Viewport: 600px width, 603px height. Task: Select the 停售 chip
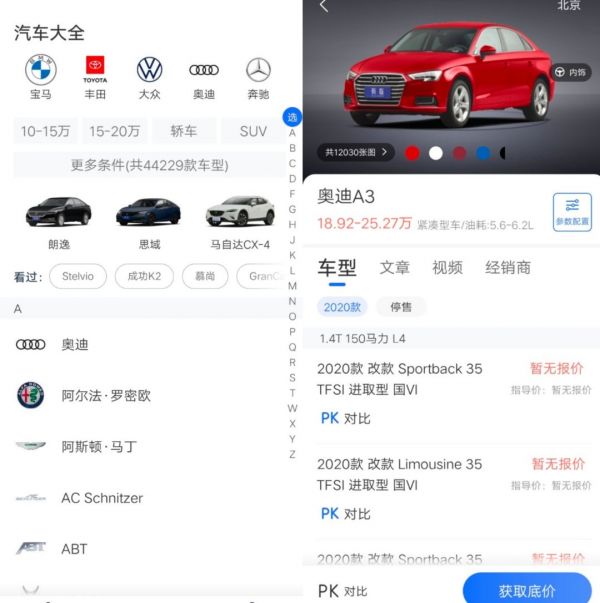tap(401, 307)
